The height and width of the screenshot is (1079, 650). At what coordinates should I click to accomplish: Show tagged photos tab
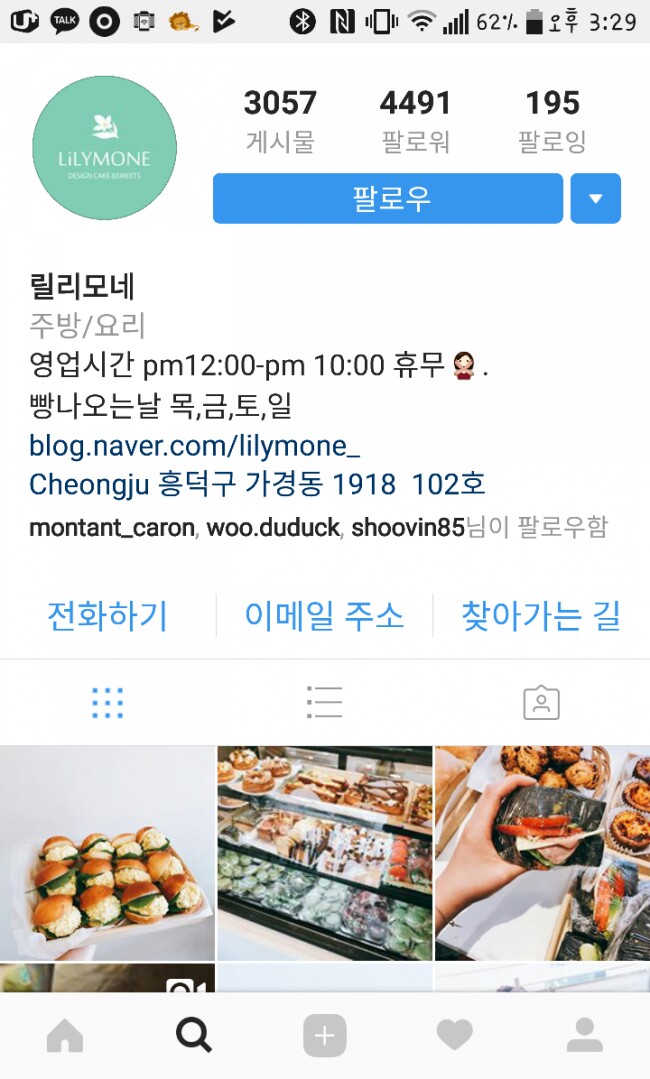[541, 703]
